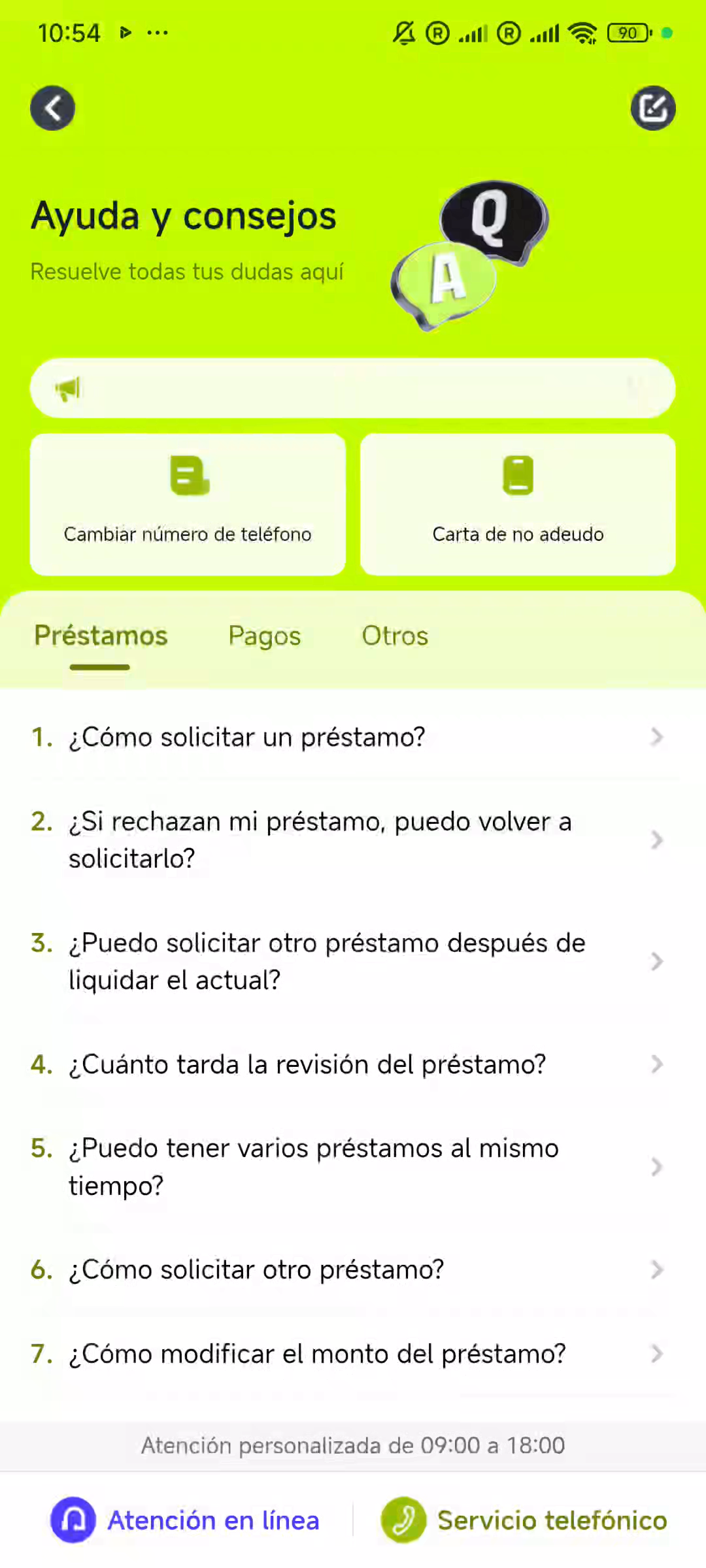Go back using the arrow icon
The width and height of the screenshot is (706, 1568).
pos(52,108)
